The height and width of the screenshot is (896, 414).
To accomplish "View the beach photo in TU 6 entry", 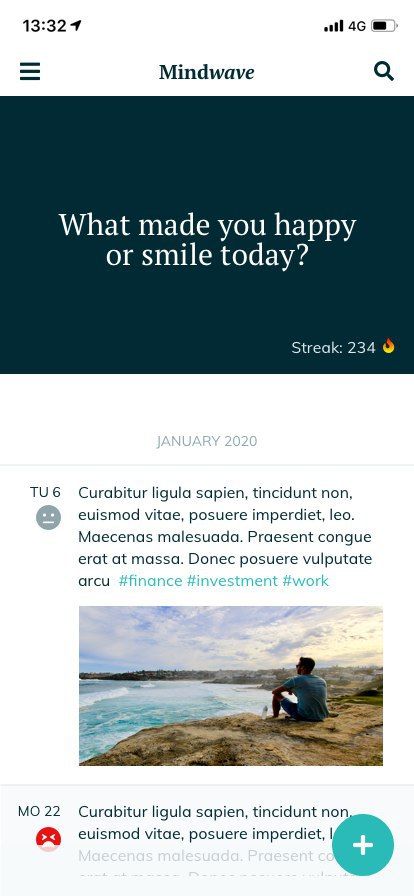I will (x=231, y=686).
